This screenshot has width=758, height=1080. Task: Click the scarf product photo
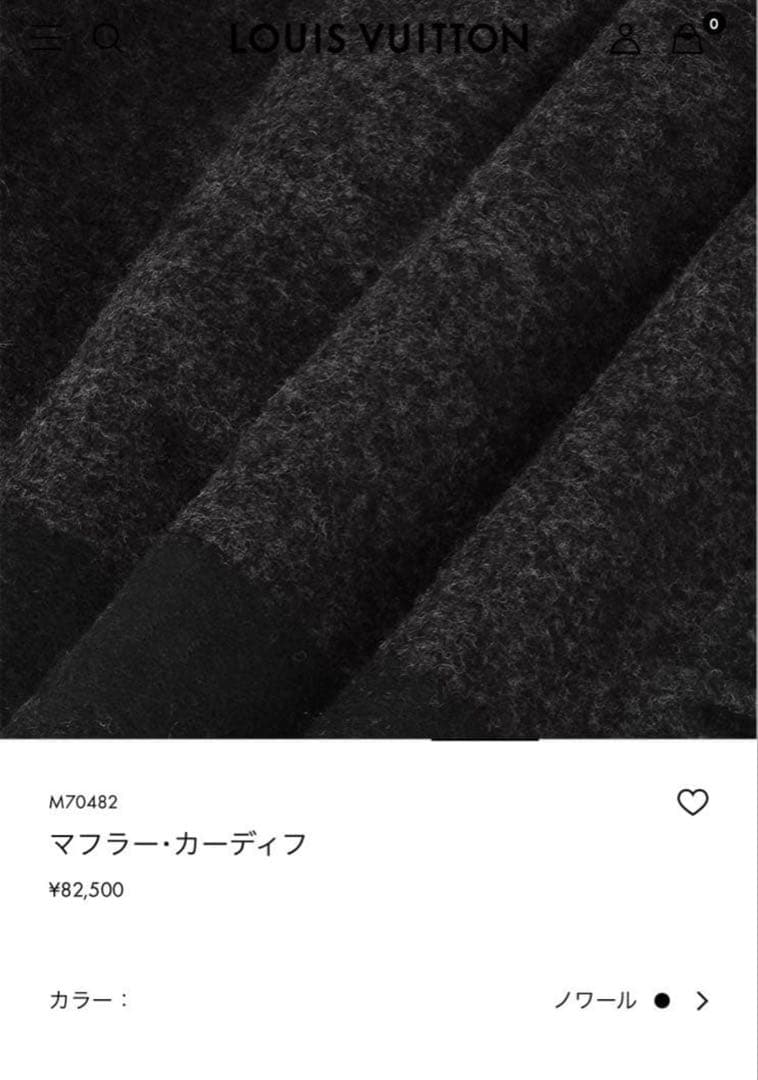(x=379, y=400)
